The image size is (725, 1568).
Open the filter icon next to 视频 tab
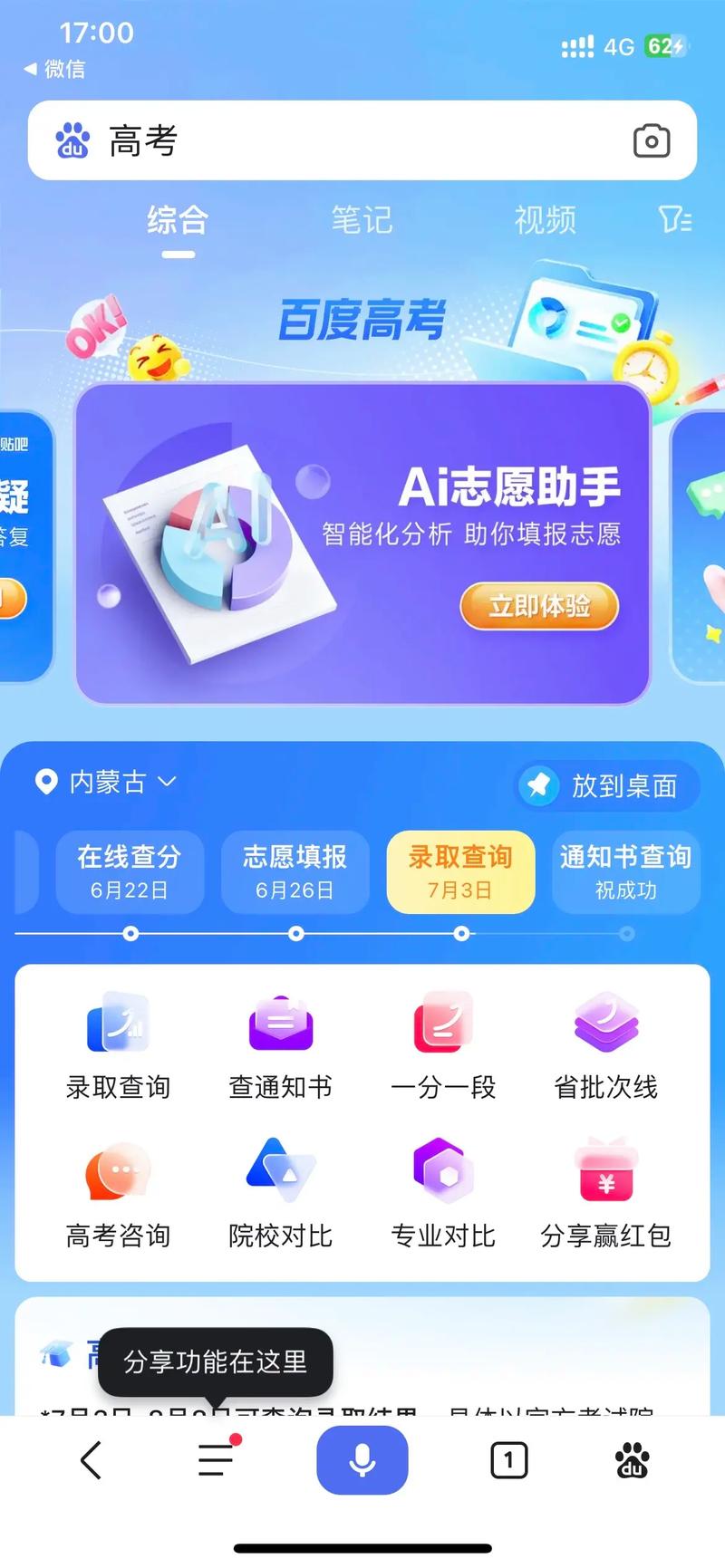[675, 220]
